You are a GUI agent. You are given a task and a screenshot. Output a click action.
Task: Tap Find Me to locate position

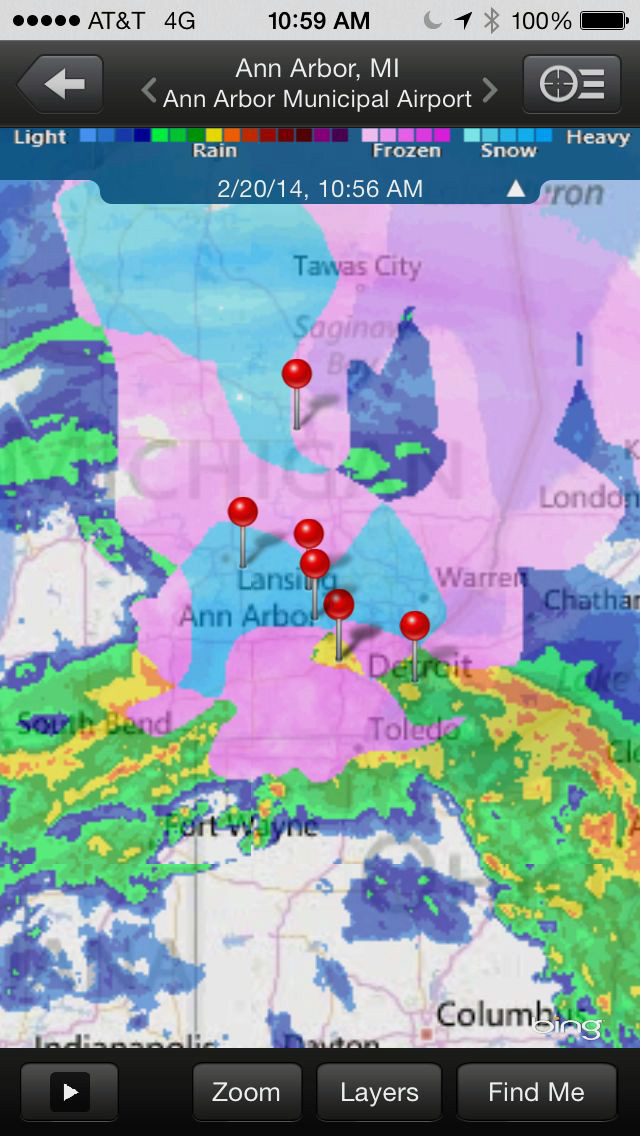coord(536,1092)
